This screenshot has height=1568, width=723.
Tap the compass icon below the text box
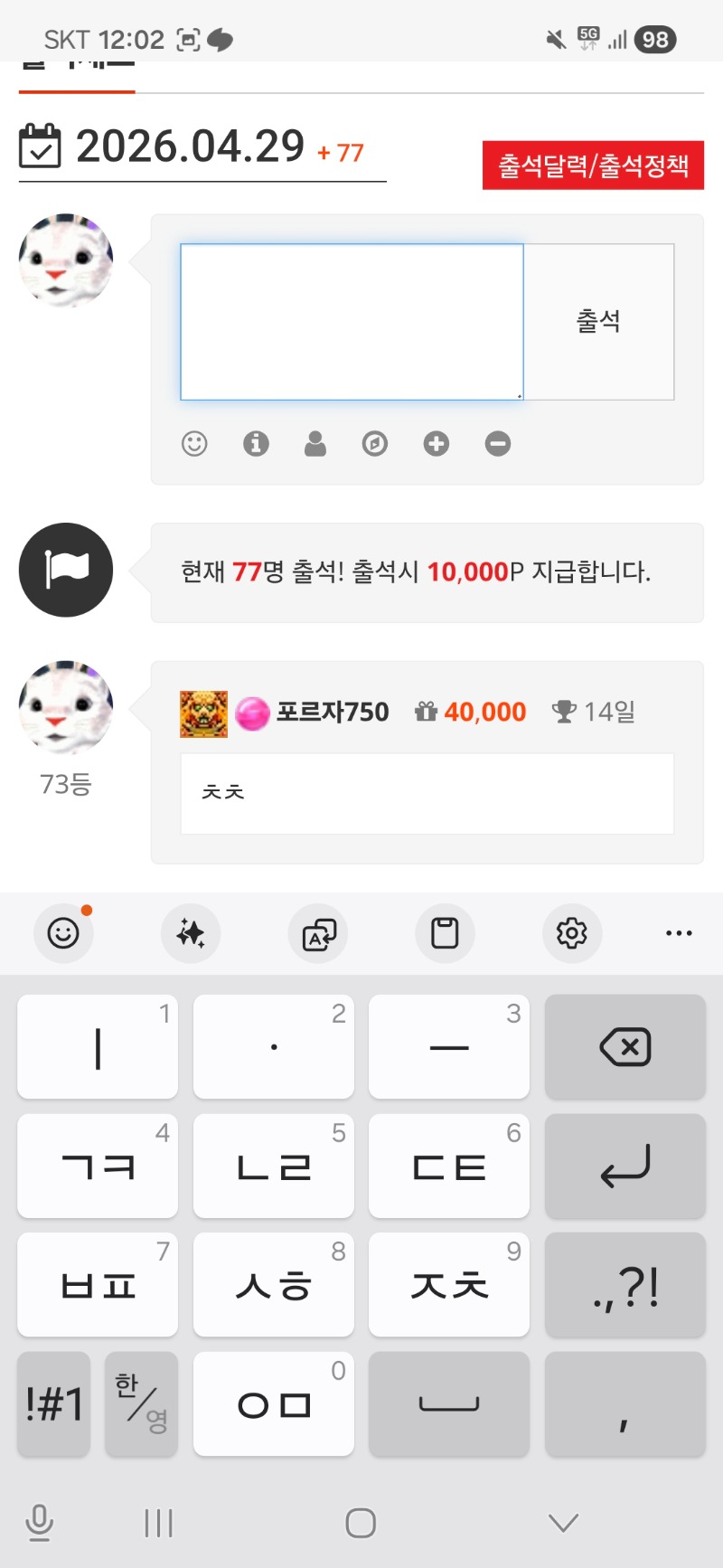[x=375, y=444]
